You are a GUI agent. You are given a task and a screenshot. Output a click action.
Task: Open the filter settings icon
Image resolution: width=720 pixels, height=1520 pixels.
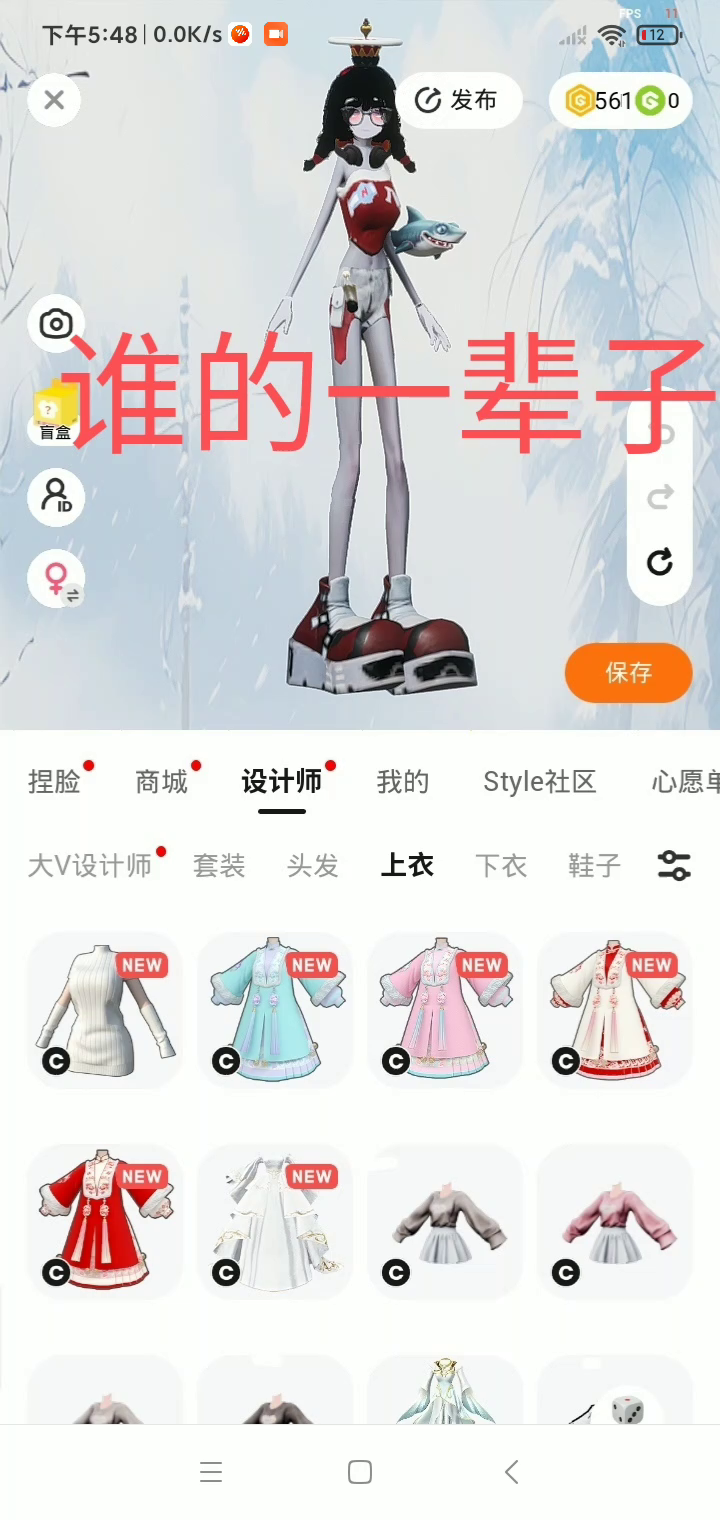click(x=674, y=865)
